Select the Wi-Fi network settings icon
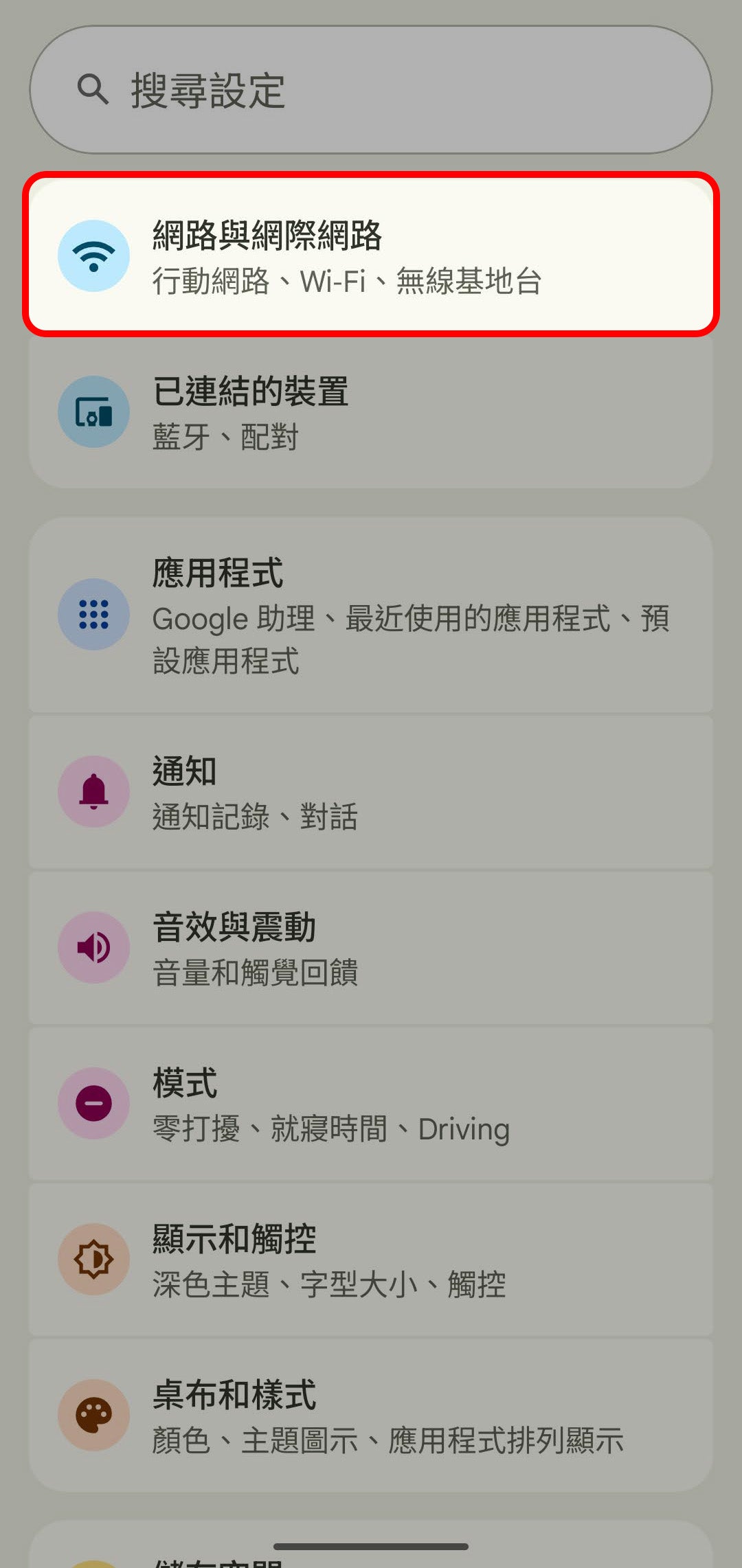The width and height of the screenshot is (742, 1568). 94,255
